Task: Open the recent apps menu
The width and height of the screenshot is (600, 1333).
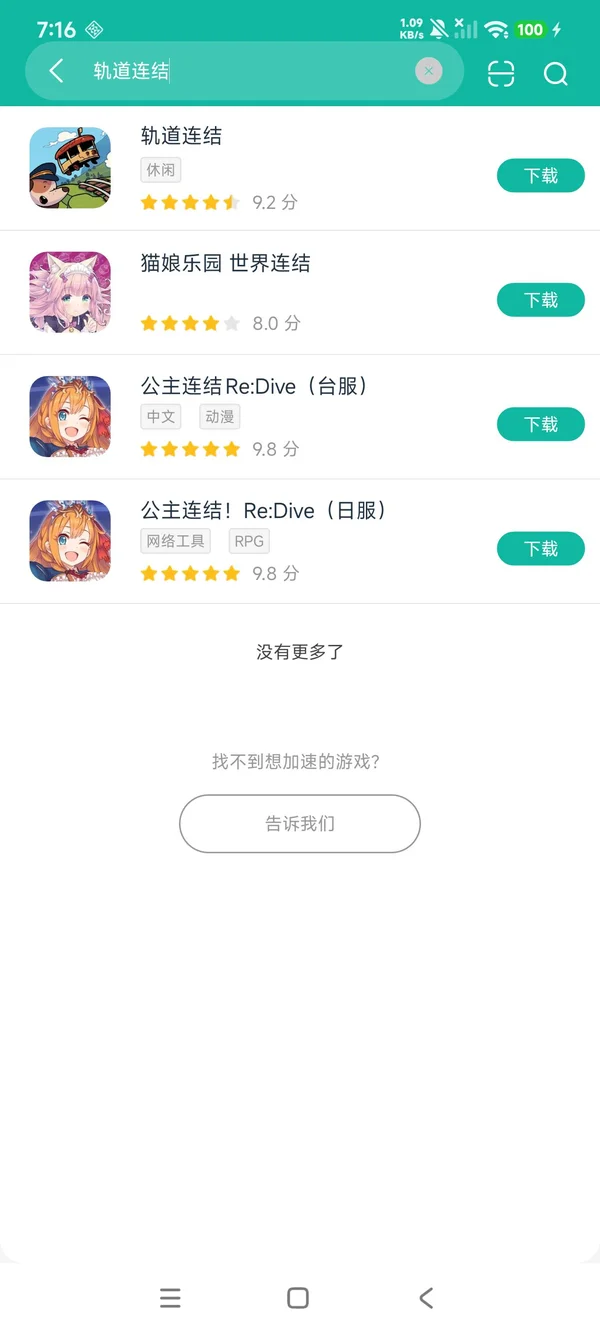Action: tap(170, 1298)
